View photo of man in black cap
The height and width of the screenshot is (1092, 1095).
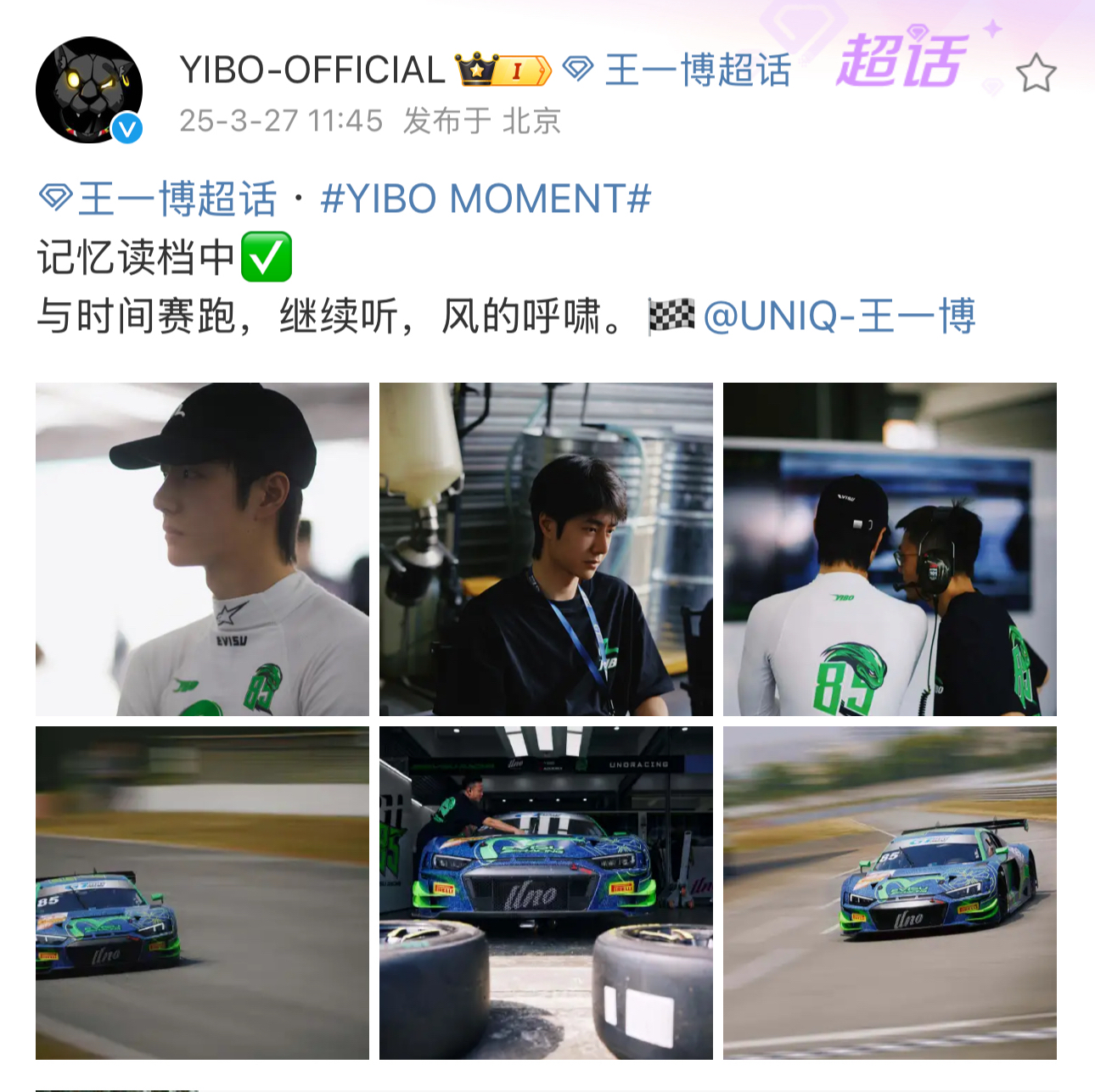[x=202, y=549]
